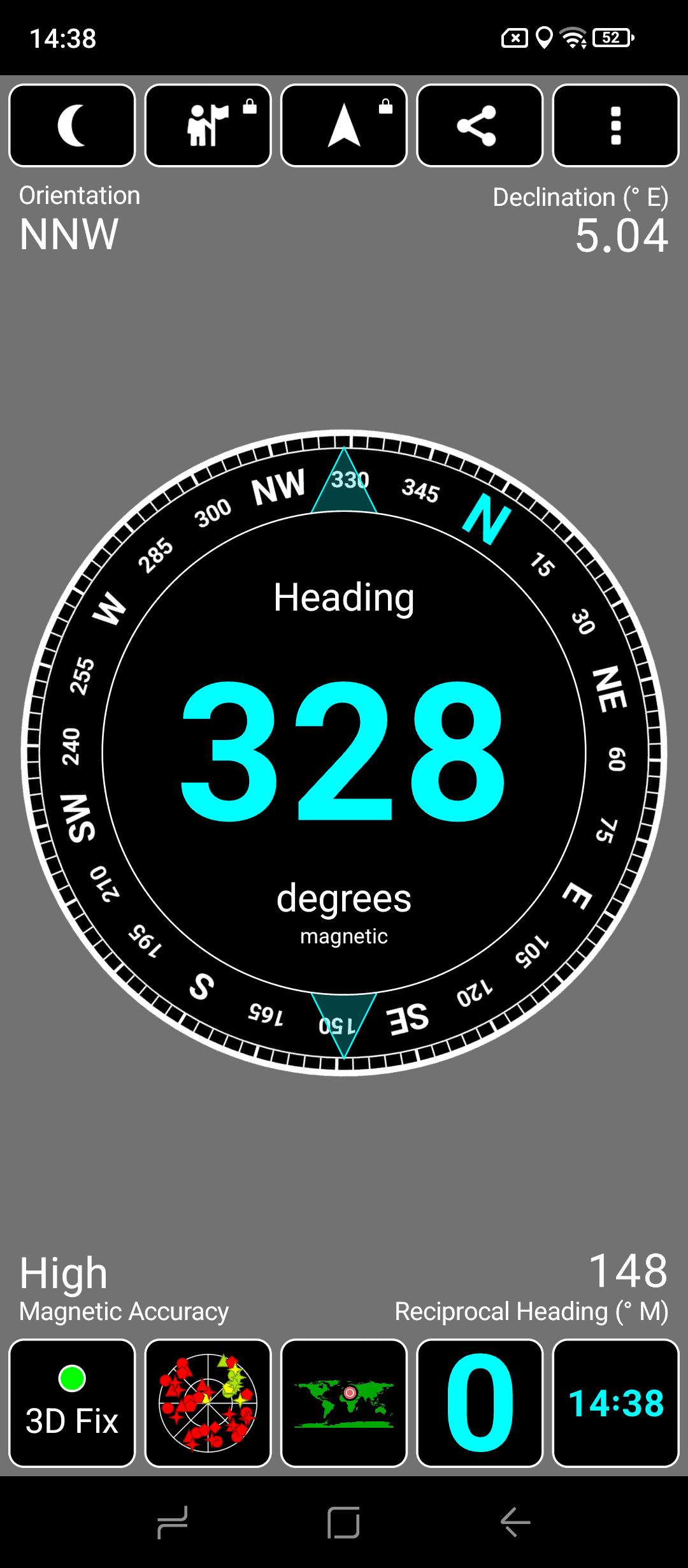Toggle night mode with the moon button

72,126
